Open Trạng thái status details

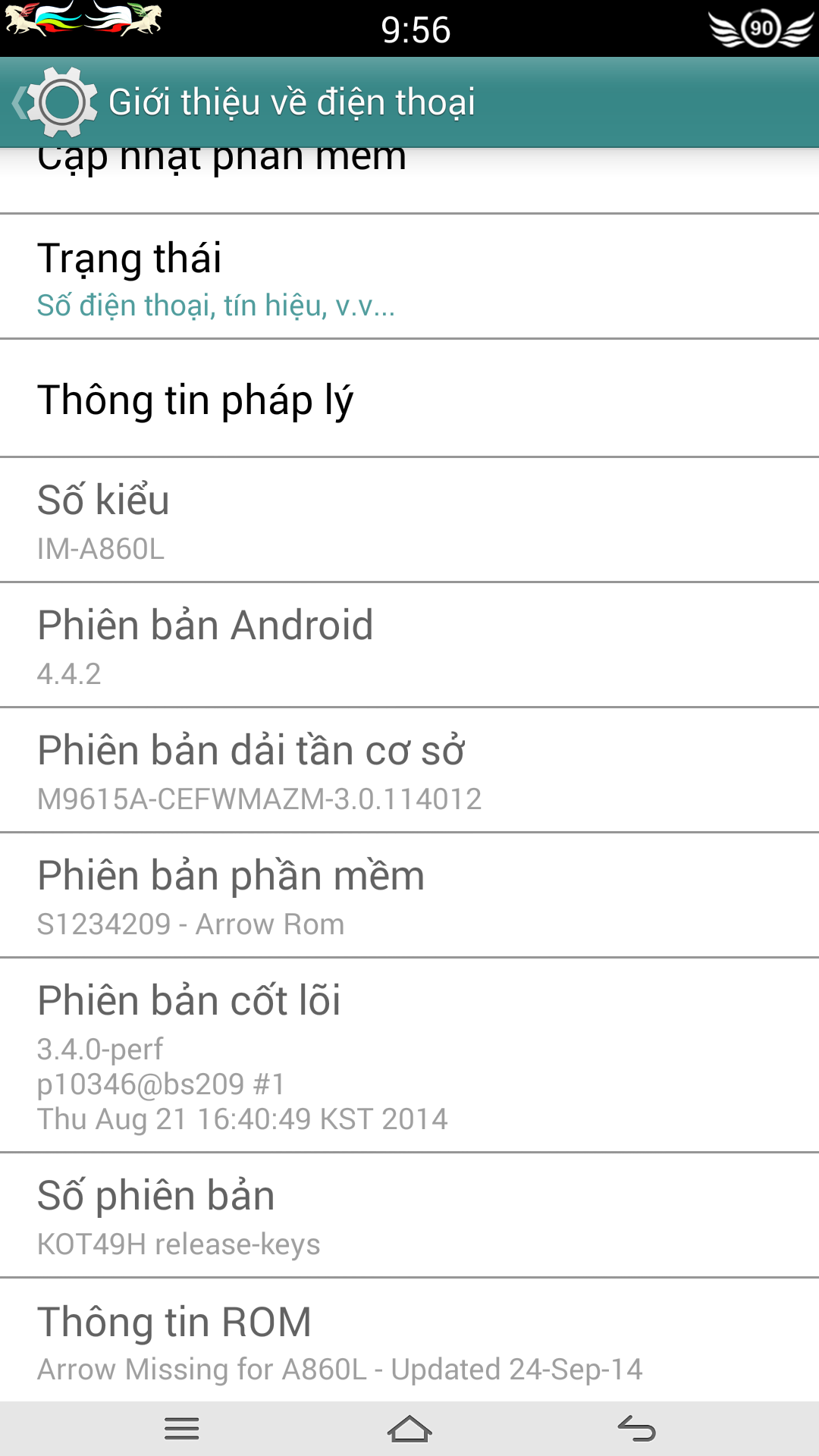pyautogui.click(x=409, y=277)
